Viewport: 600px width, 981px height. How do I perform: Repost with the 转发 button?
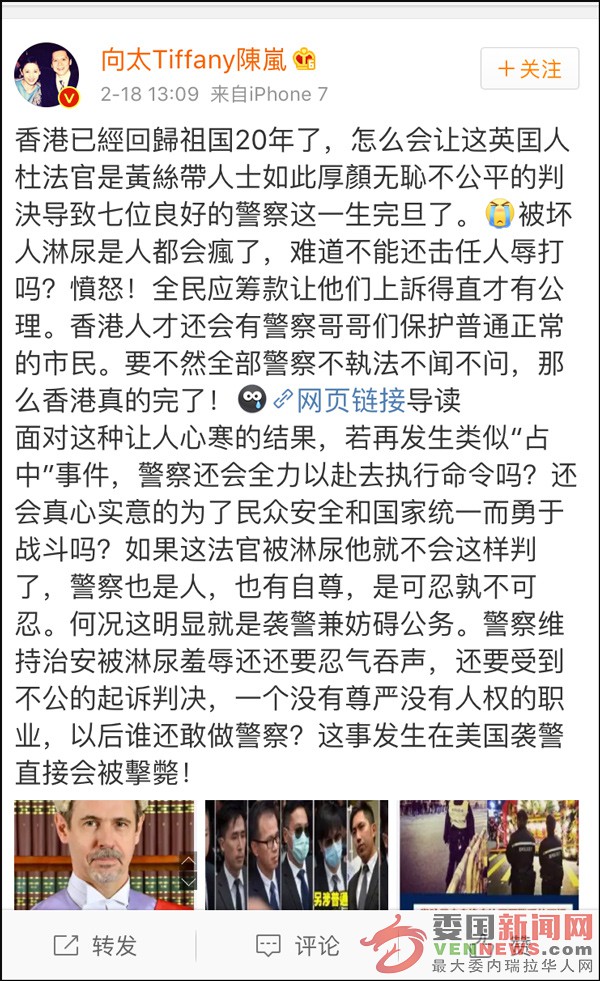(95, 944)
